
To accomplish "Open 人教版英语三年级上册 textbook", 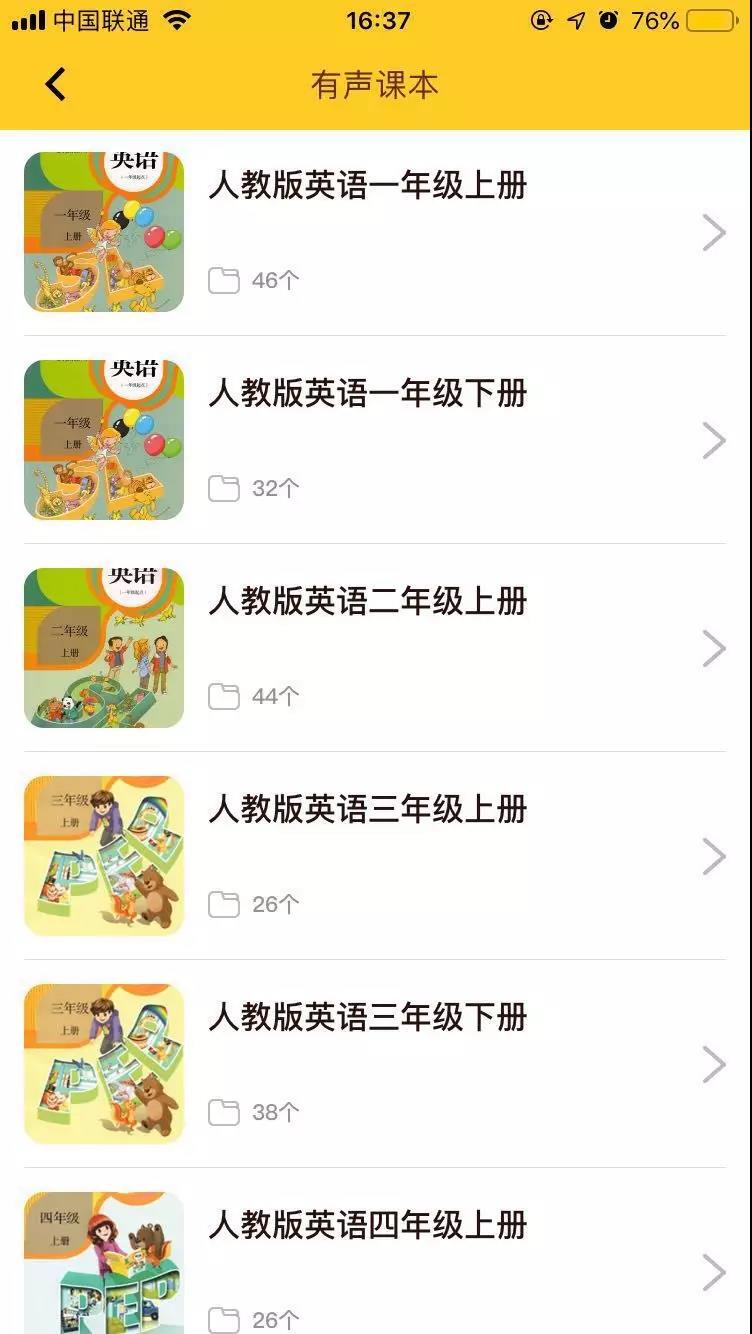I will point(367,810).
